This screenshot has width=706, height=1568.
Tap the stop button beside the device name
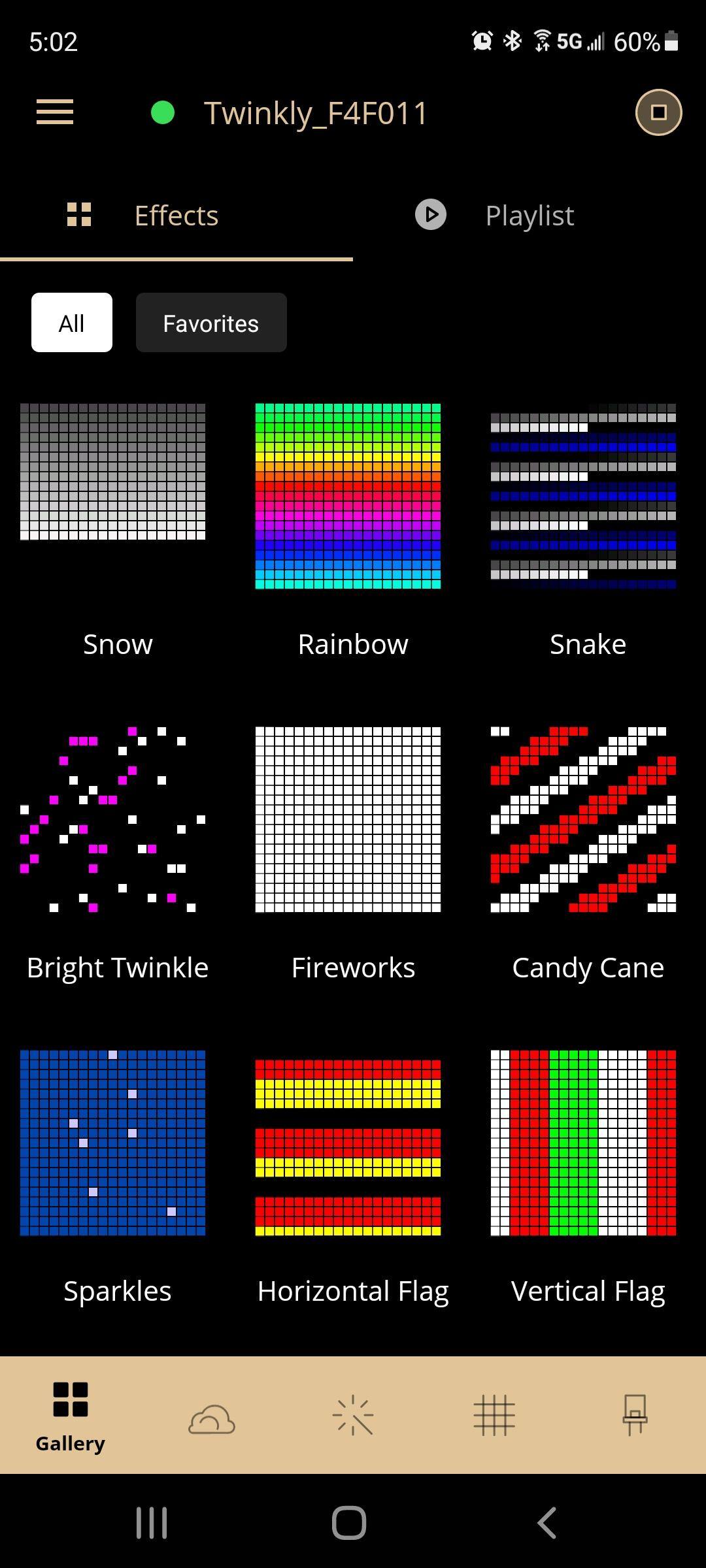[x=658, y=112]
